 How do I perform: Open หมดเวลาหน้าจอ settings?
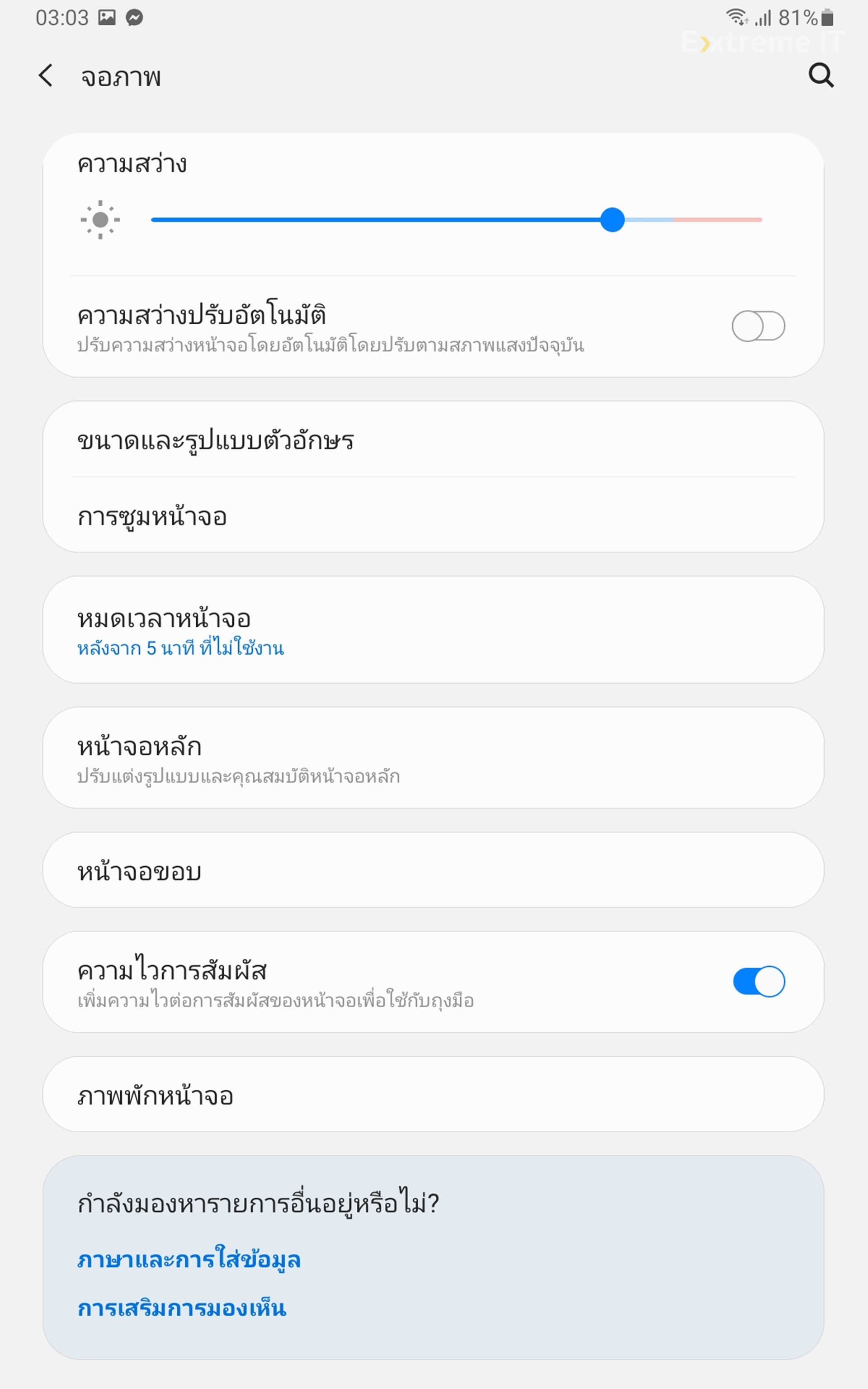click(x=434, y=630)
